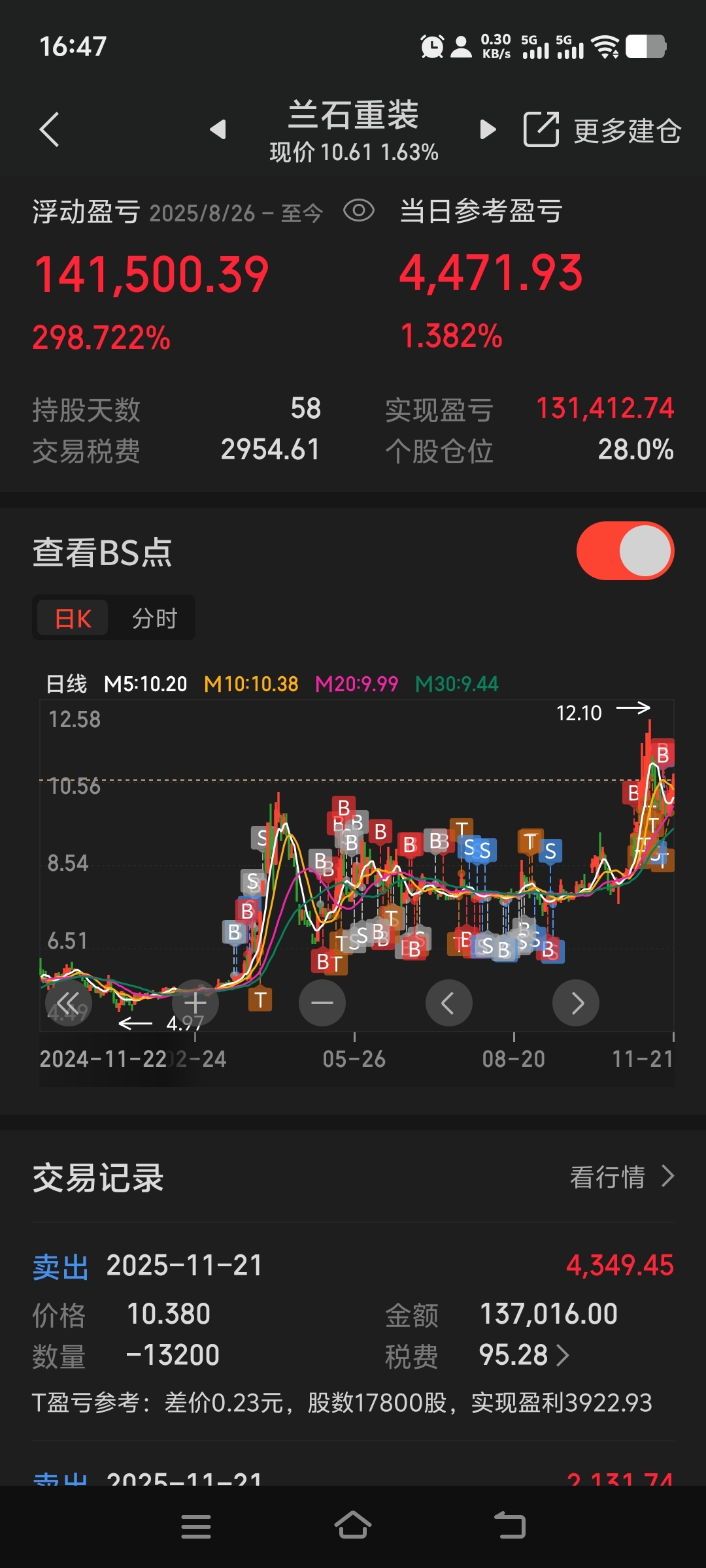Zoom in the chart with plus button
This screenshot has height=1568, width=706.
pos(195,1003)
